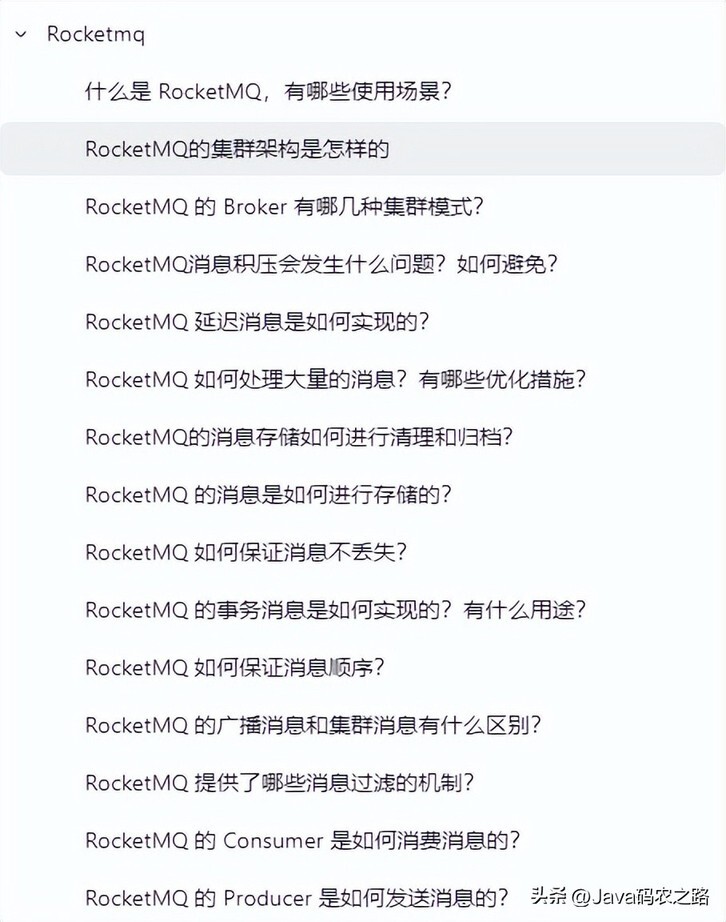
Task: Open RocketMQ的集群架构是怎样的
Action: pyautogui.click(x=237, y=150)
